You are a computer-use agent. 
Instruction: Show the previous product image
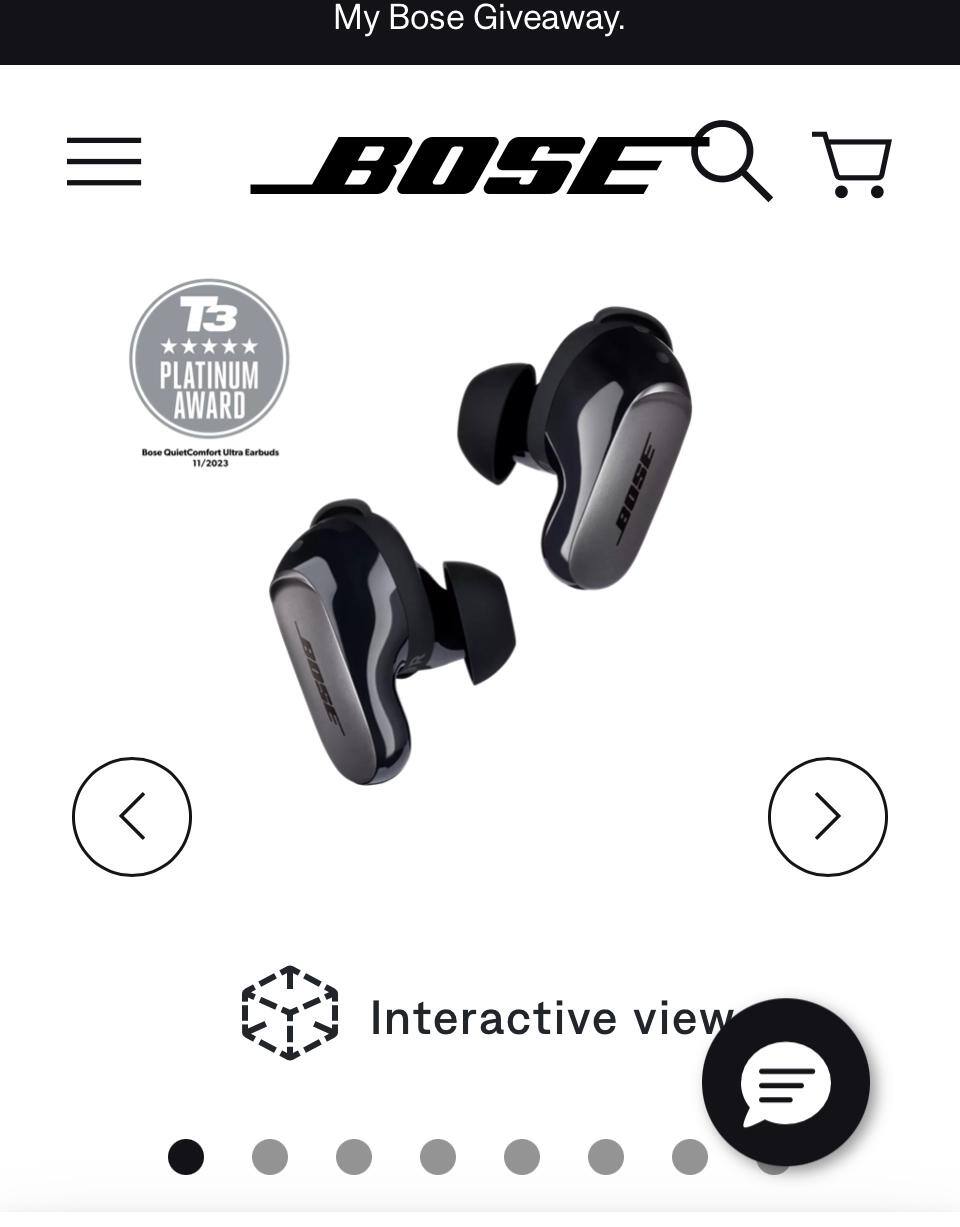pyautogui.click(x=132, y=817)
